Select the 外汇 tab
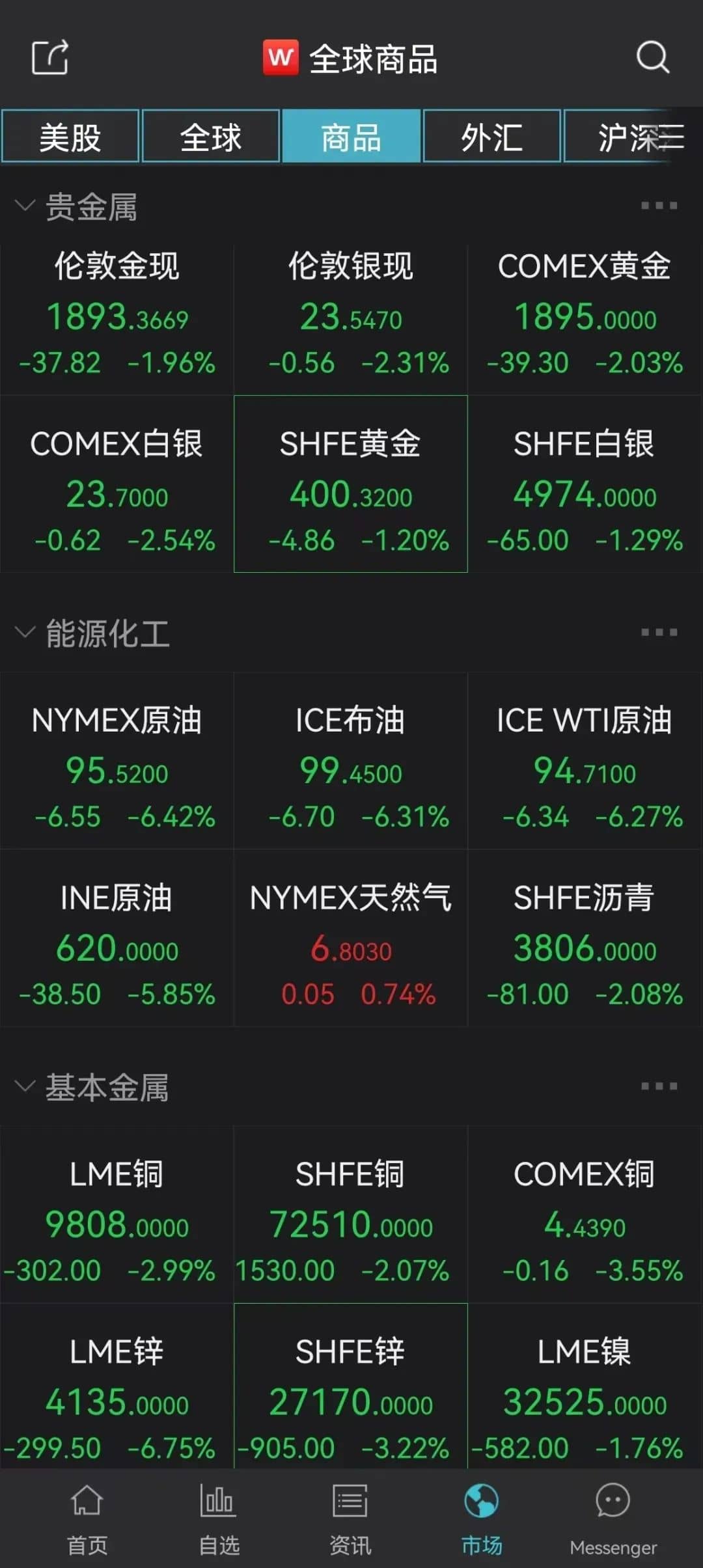 point(491,137)
